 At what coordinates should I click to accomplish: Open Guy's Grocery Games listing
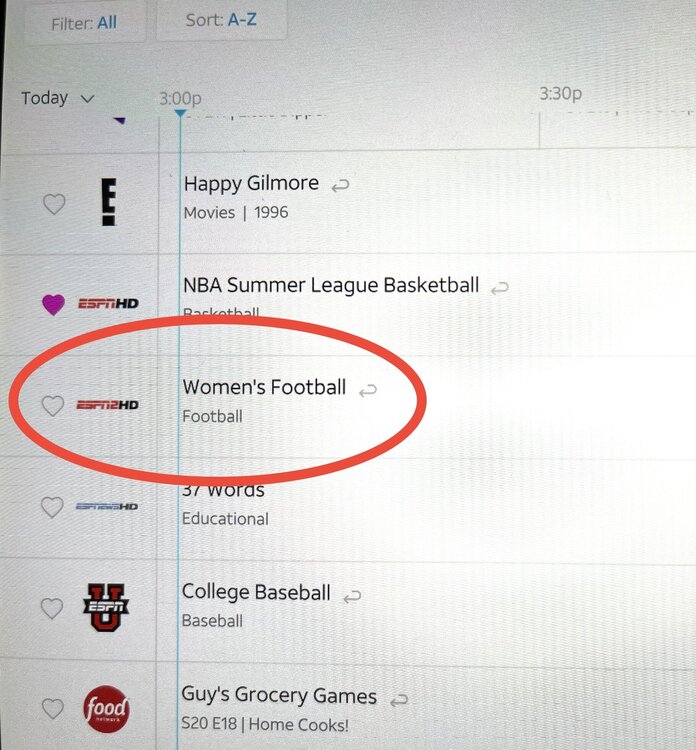[x=279, y=696]
